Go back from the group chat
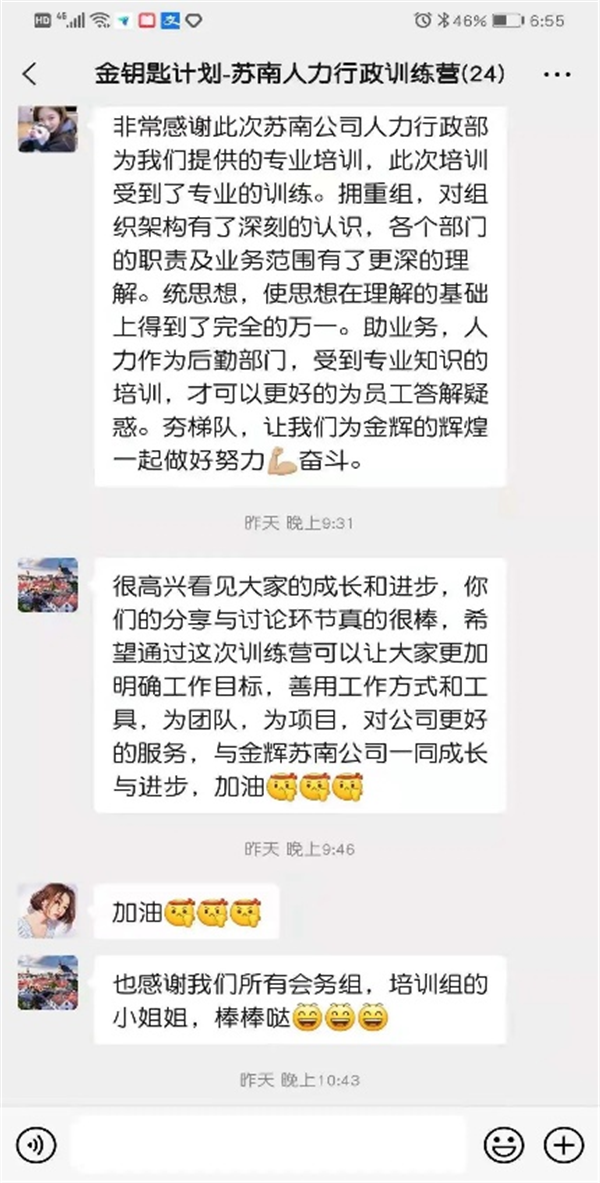Screen dimensions: 600x1183 (30, 74)
